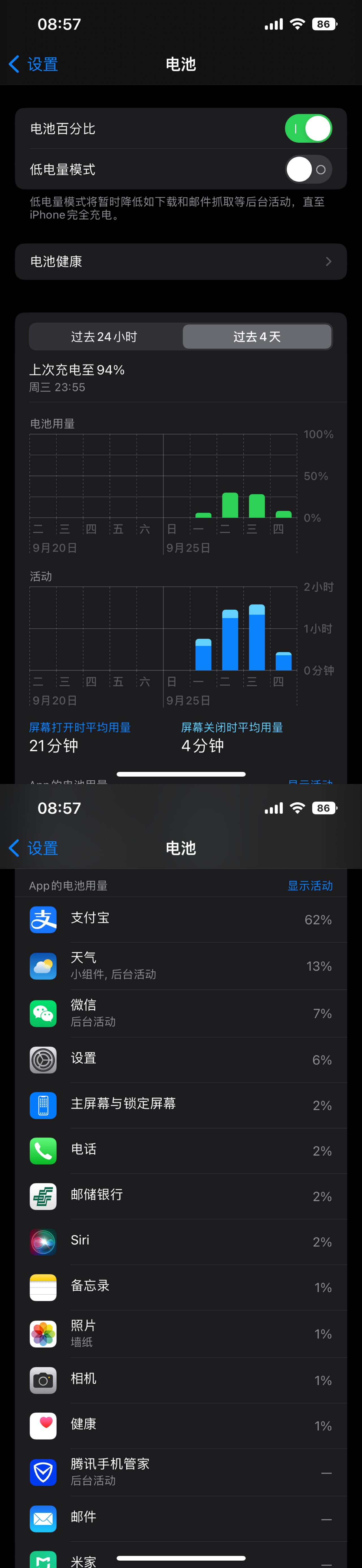Tap the 邮储银行 row

181,1196
